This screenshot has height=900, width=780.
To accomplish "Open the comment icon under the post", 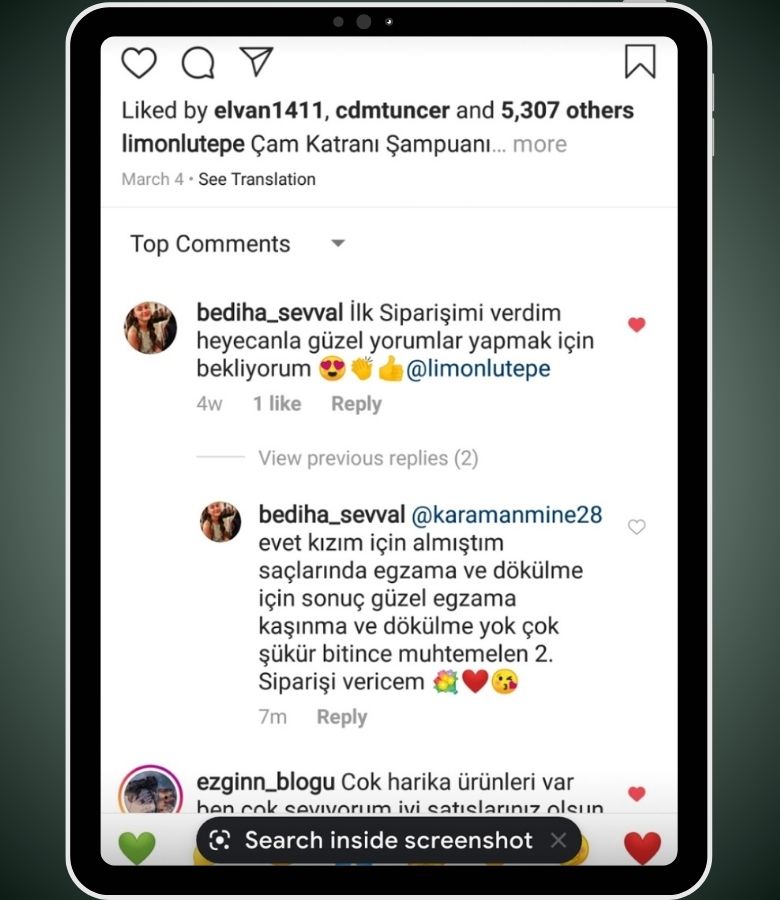I will click(198, 62).
